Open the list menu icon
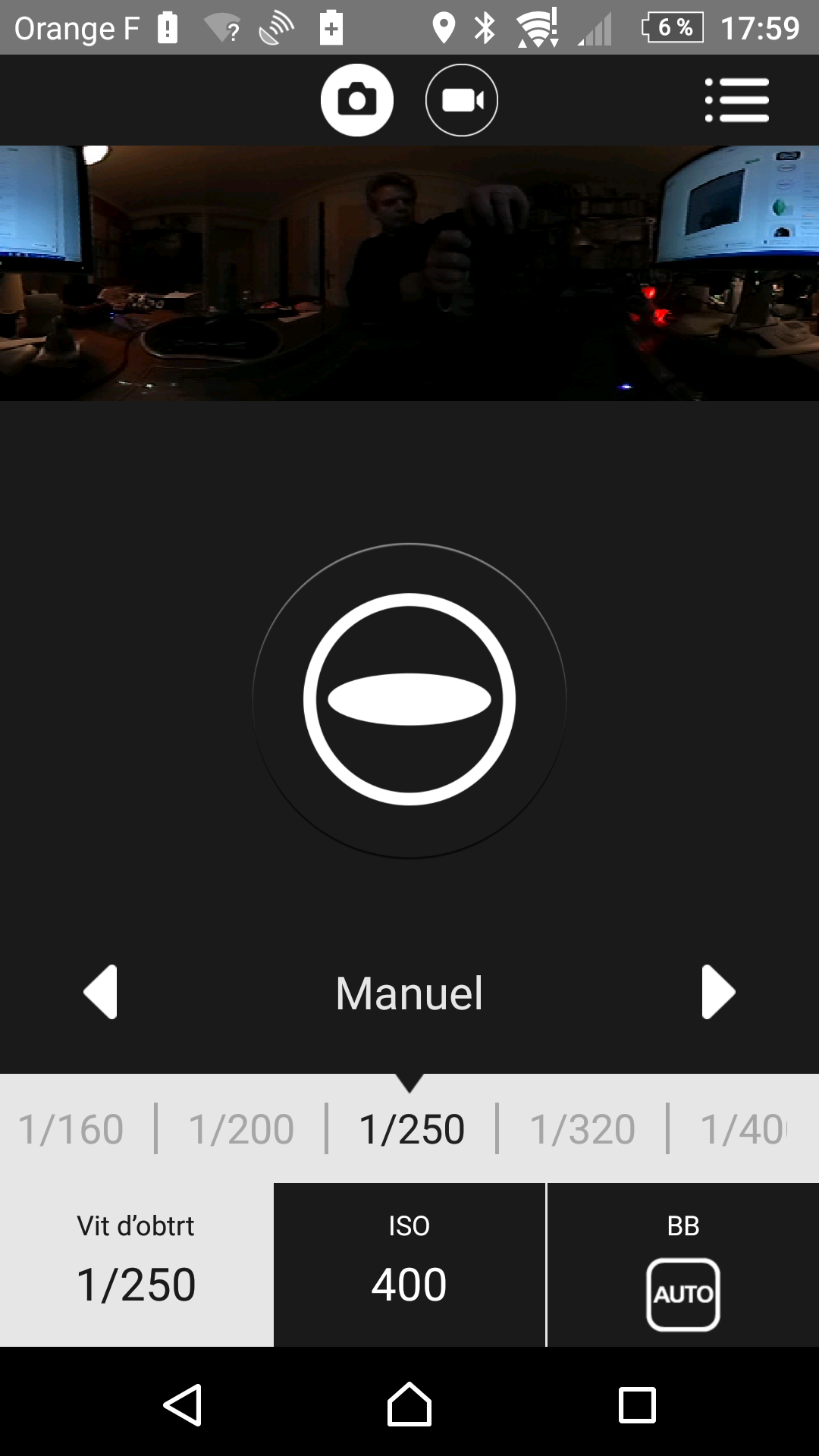This screenshot has width=819, height=1456. (736, 100)
